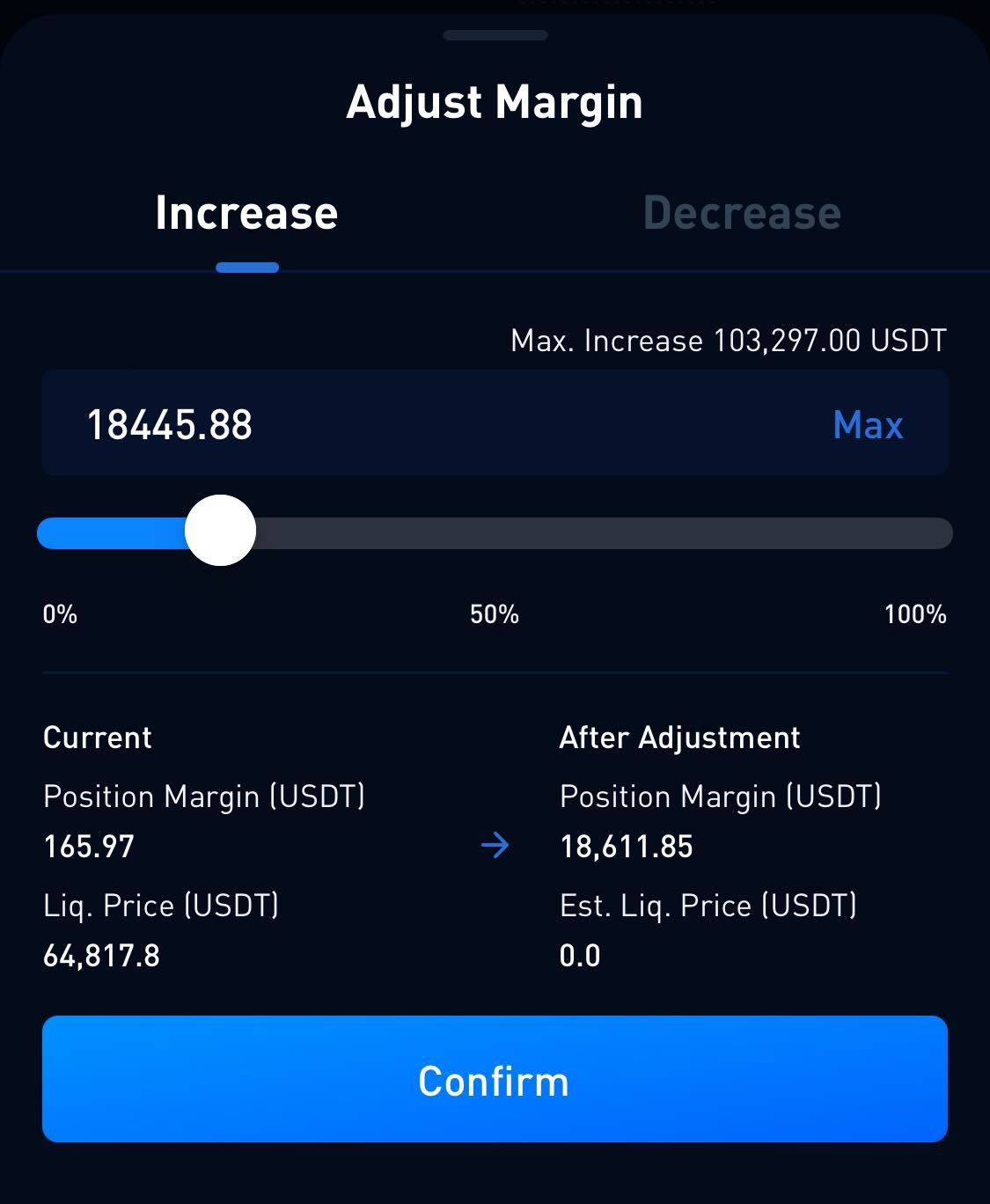The image size is (990, 1204).
Task: Select the Adjust Margin title
Action: [x=495, y=101]
